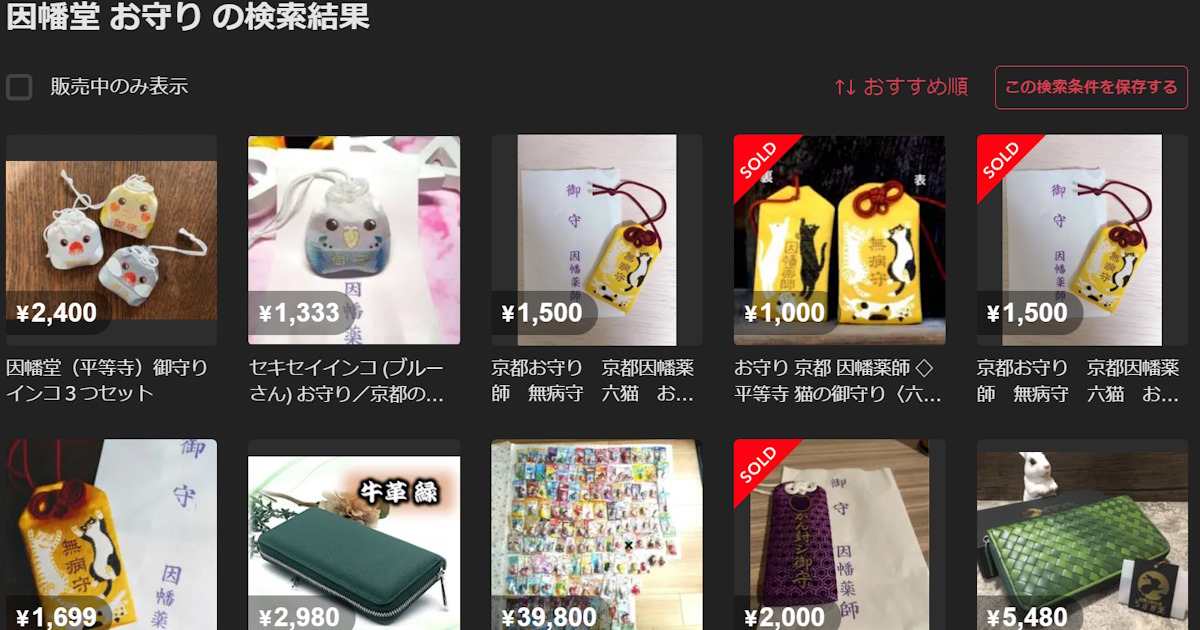Check the 販売中のみ表示 checkbox

[x=19, y=87]
